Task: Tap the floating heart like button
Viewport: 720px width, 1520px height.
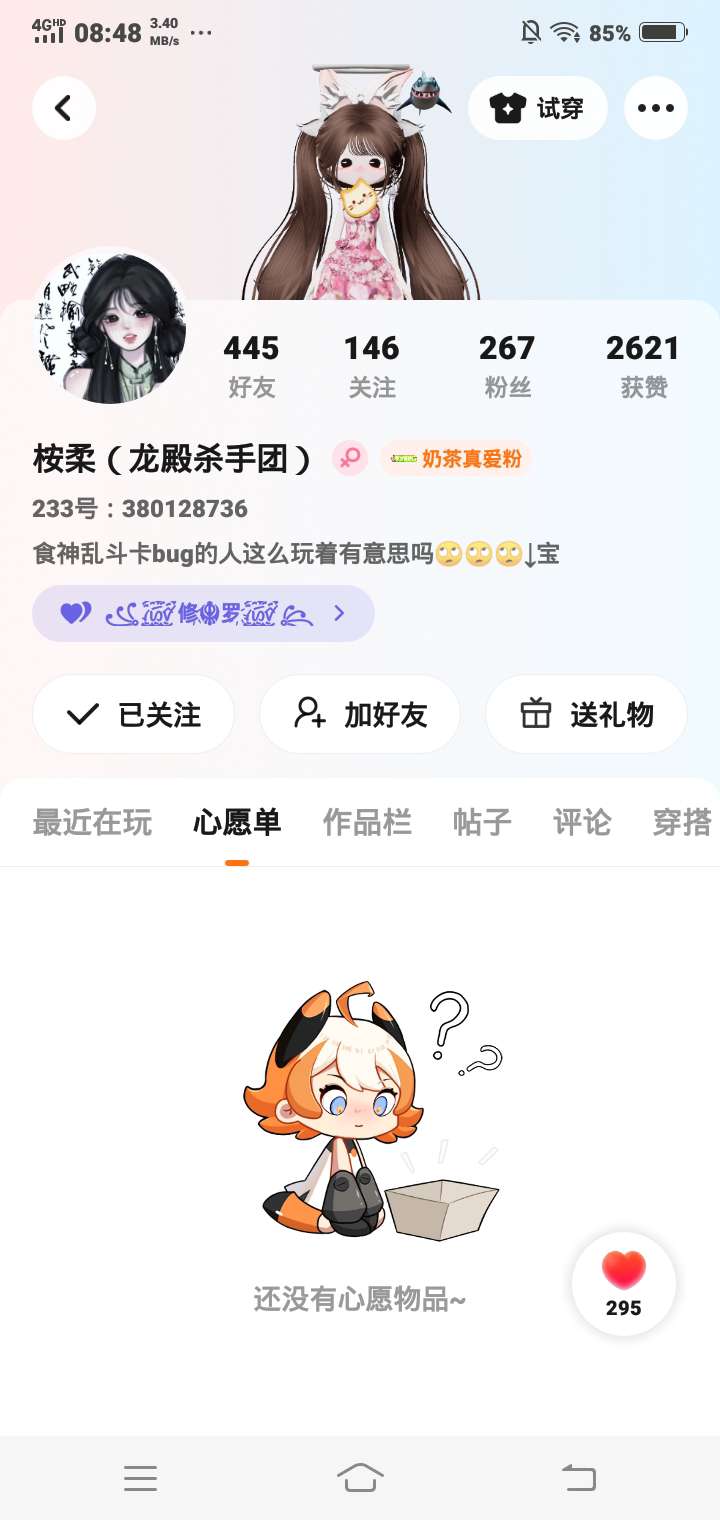Action: (x=624, y=1283)
